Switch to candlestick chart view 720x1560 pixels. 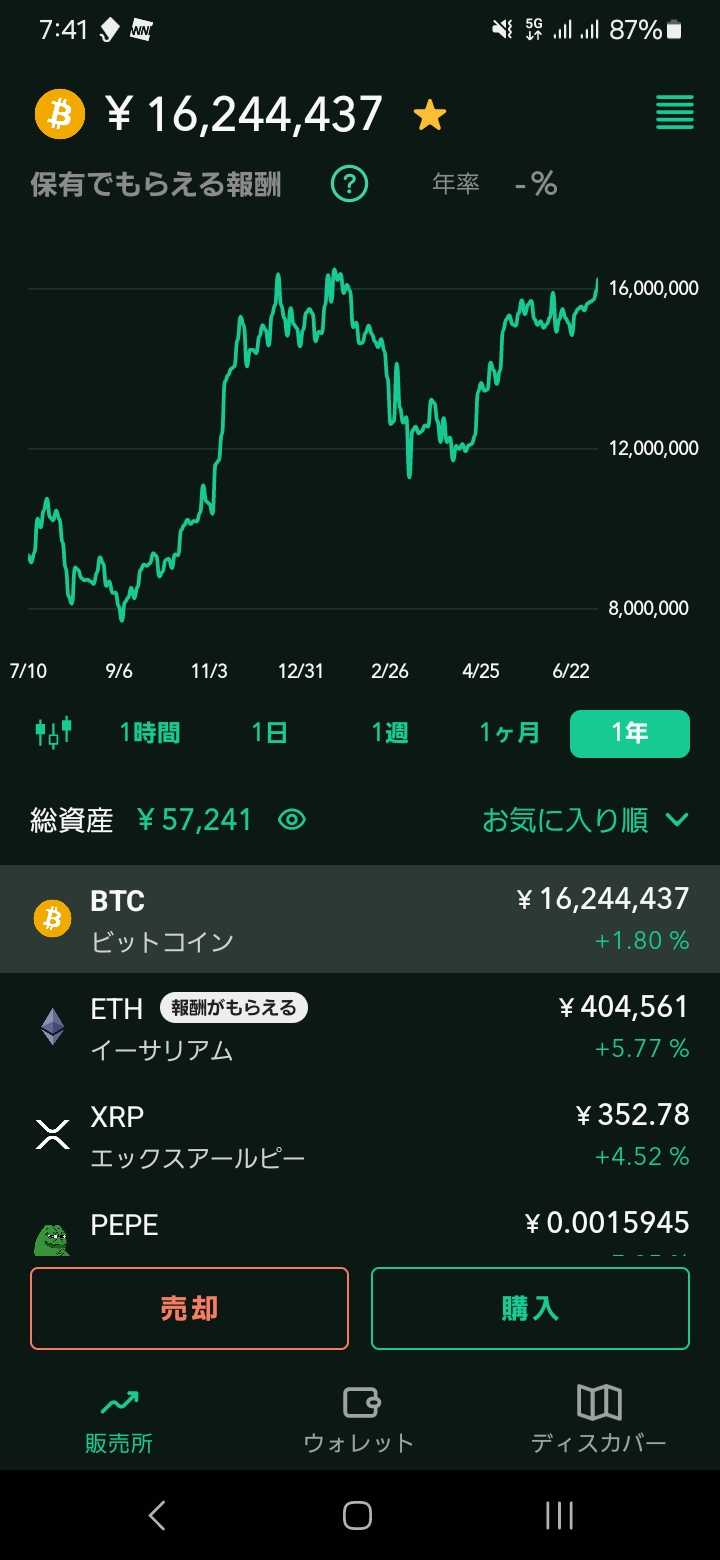pos(53,732)
